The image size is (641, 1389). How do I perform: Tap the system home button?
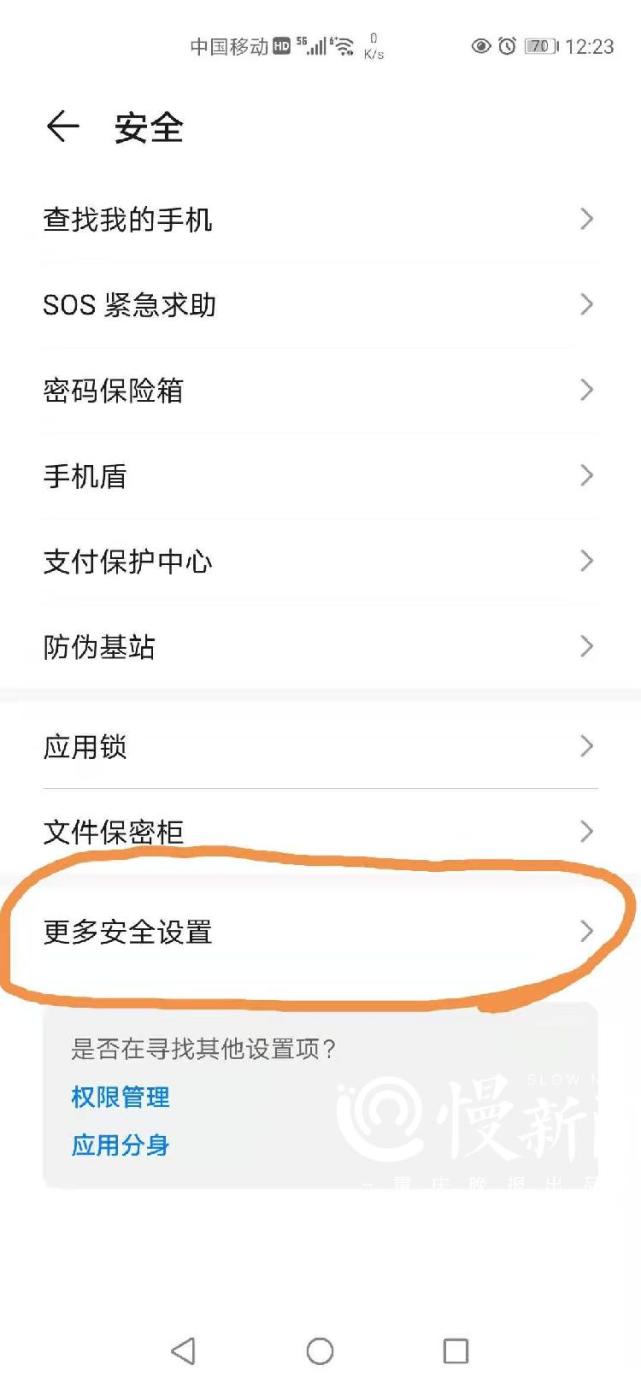(320, 1351)
